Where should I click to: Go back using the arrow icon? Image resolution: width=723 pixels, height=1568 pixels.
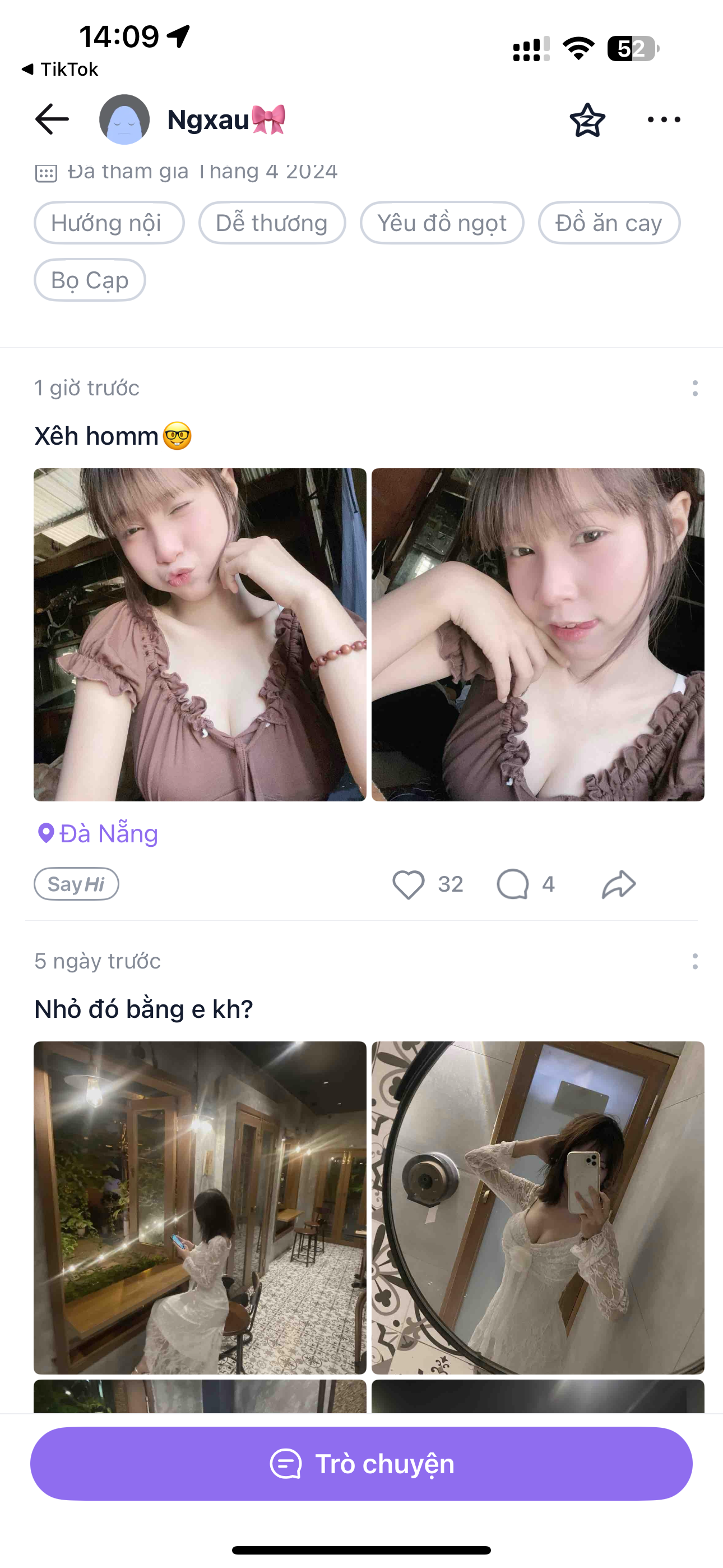[52, 119]
